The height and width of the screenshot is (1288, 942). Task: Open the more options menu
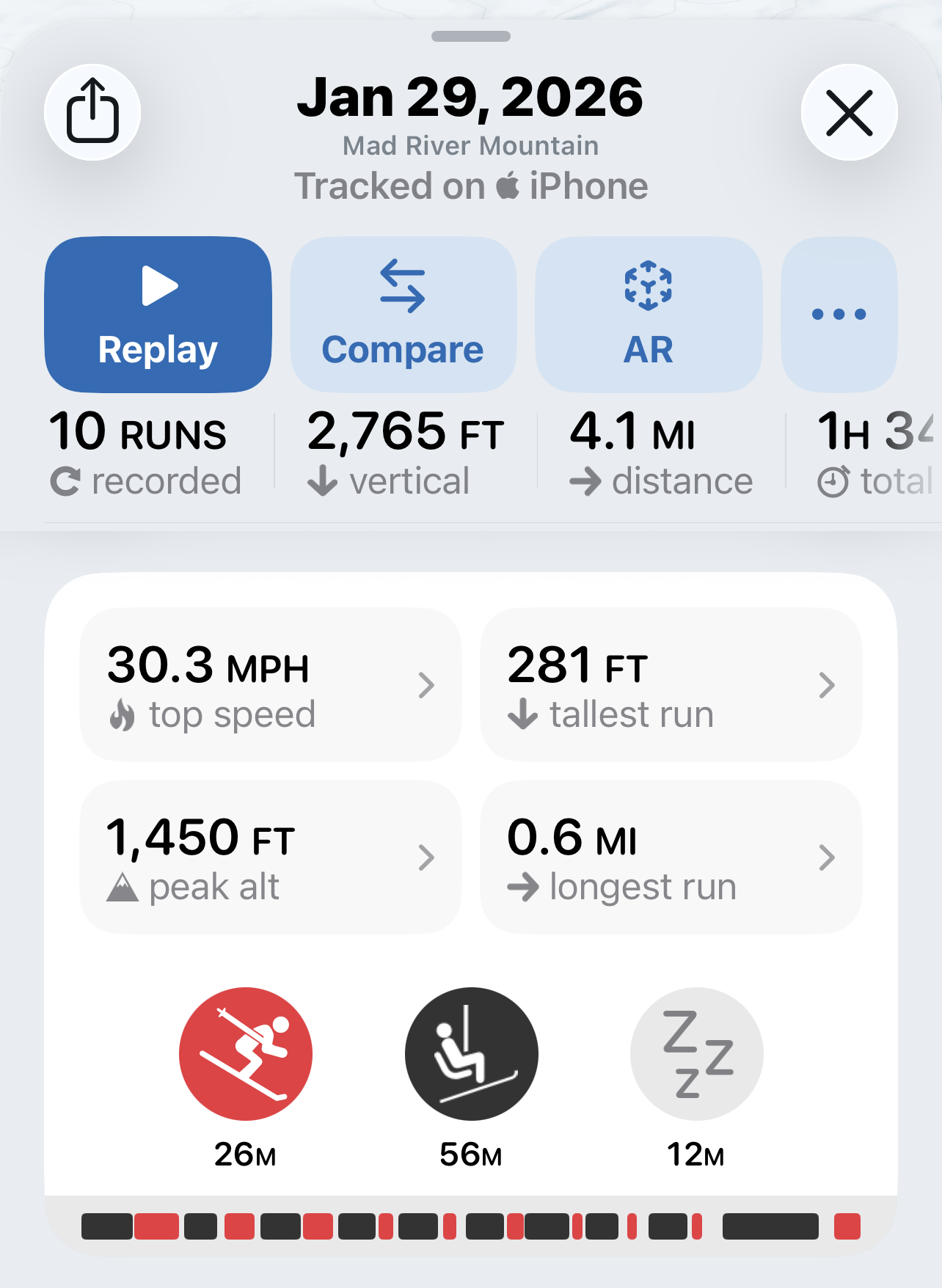pos(839,315)
